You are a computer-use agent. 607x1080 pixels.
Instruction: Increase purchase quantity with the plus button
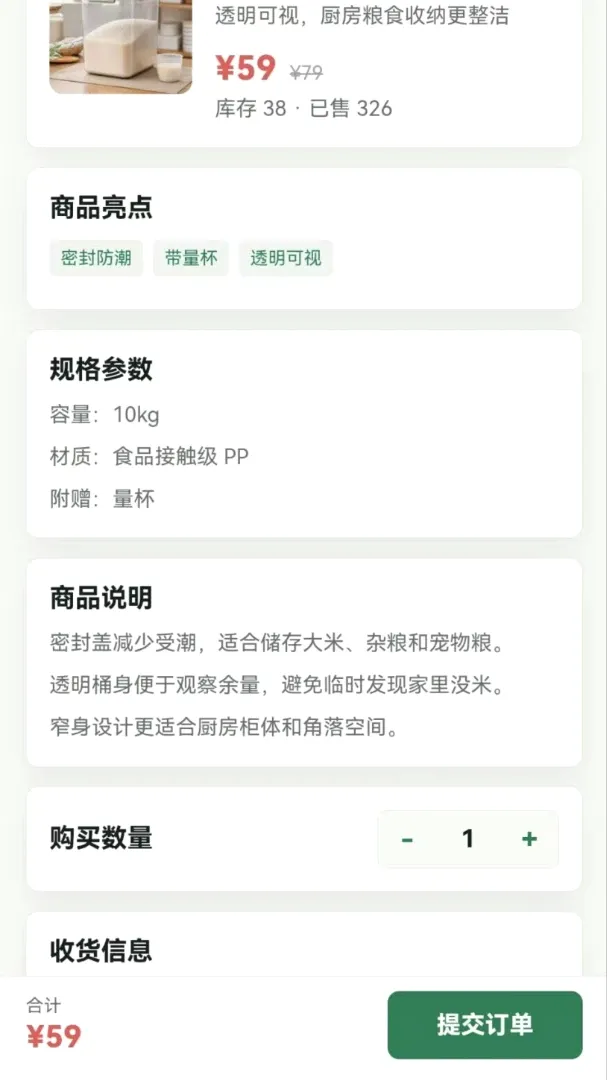[x=528, y=839]
